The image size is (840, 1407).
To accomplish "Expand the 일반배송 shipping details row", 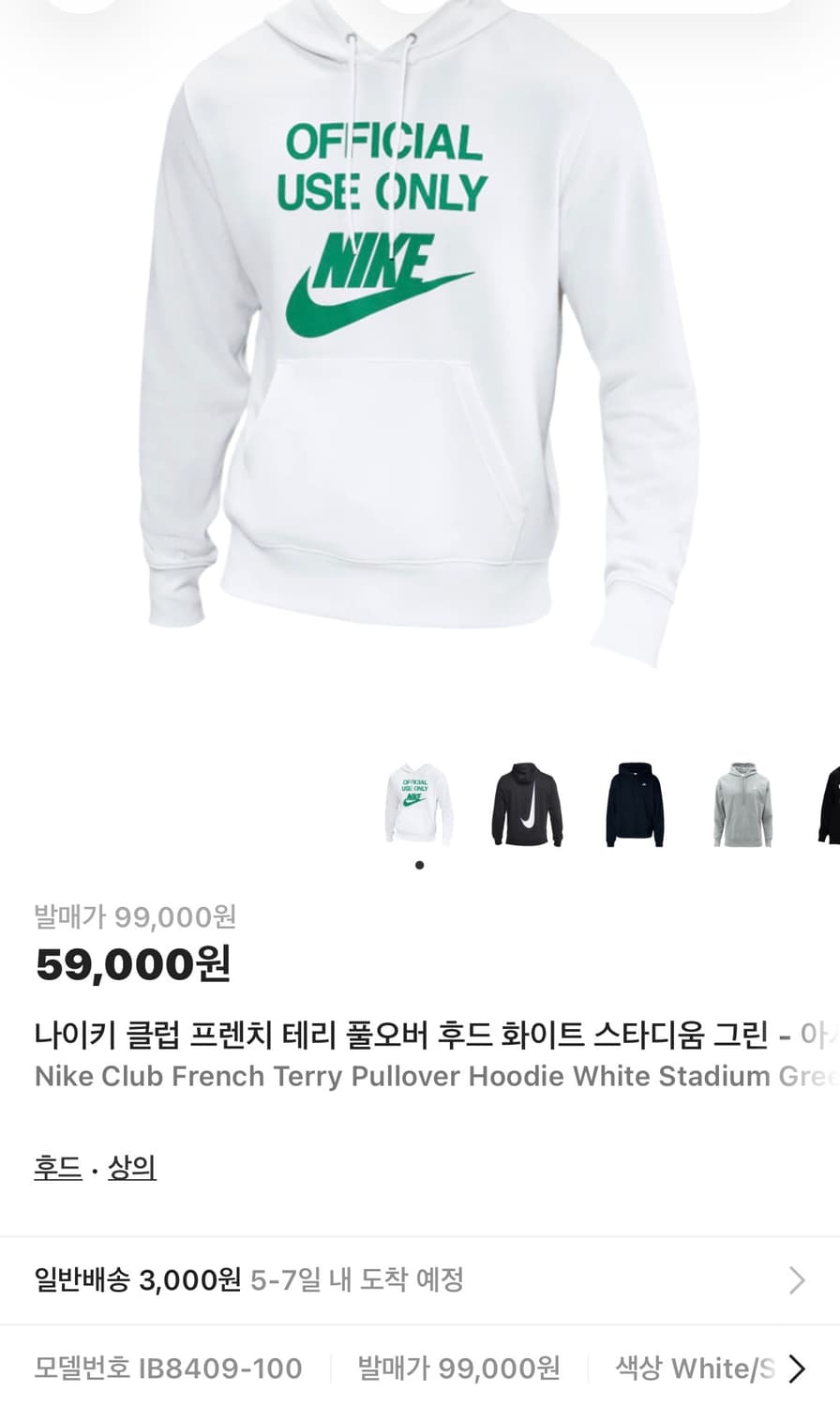I will 420,1278.
